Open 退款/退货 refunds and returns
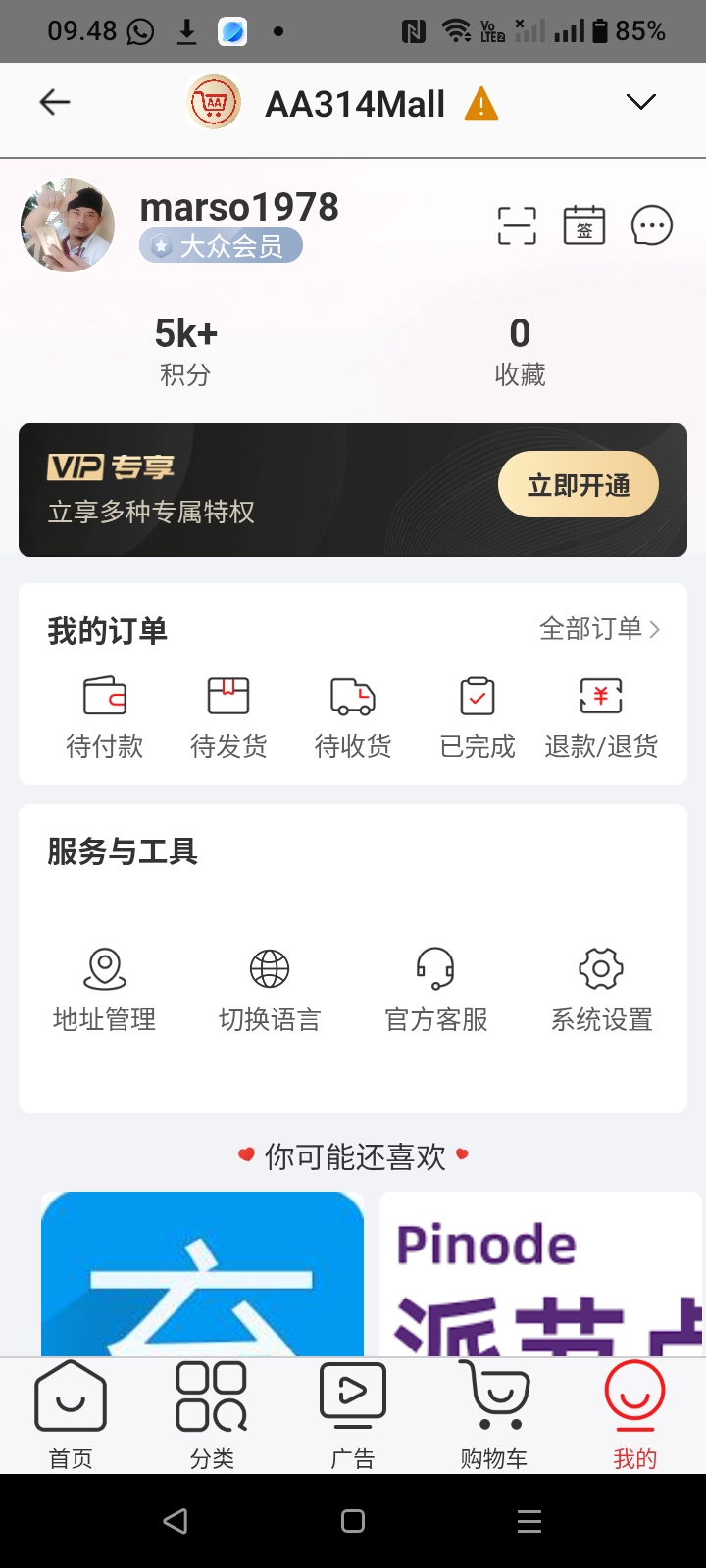 point(601,717)
